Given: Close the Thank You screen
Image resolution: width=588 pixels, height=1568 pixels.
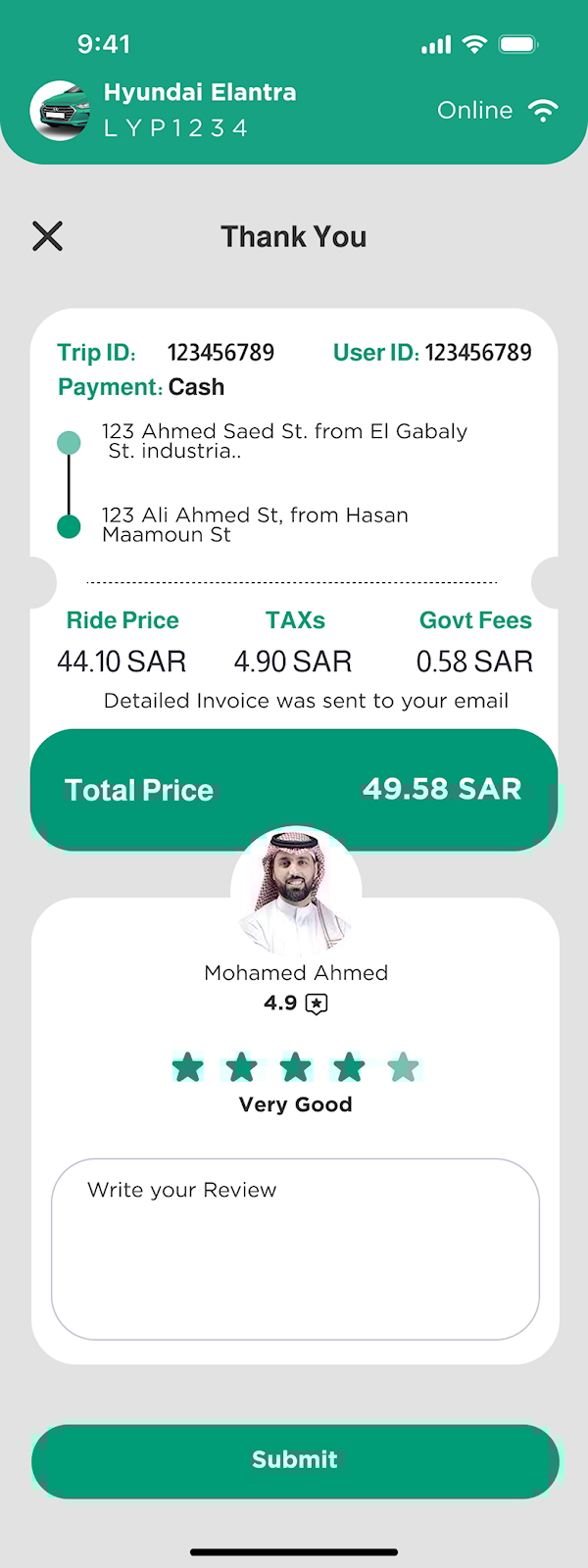Looking at the screenshot, I should tap(47, 236).
